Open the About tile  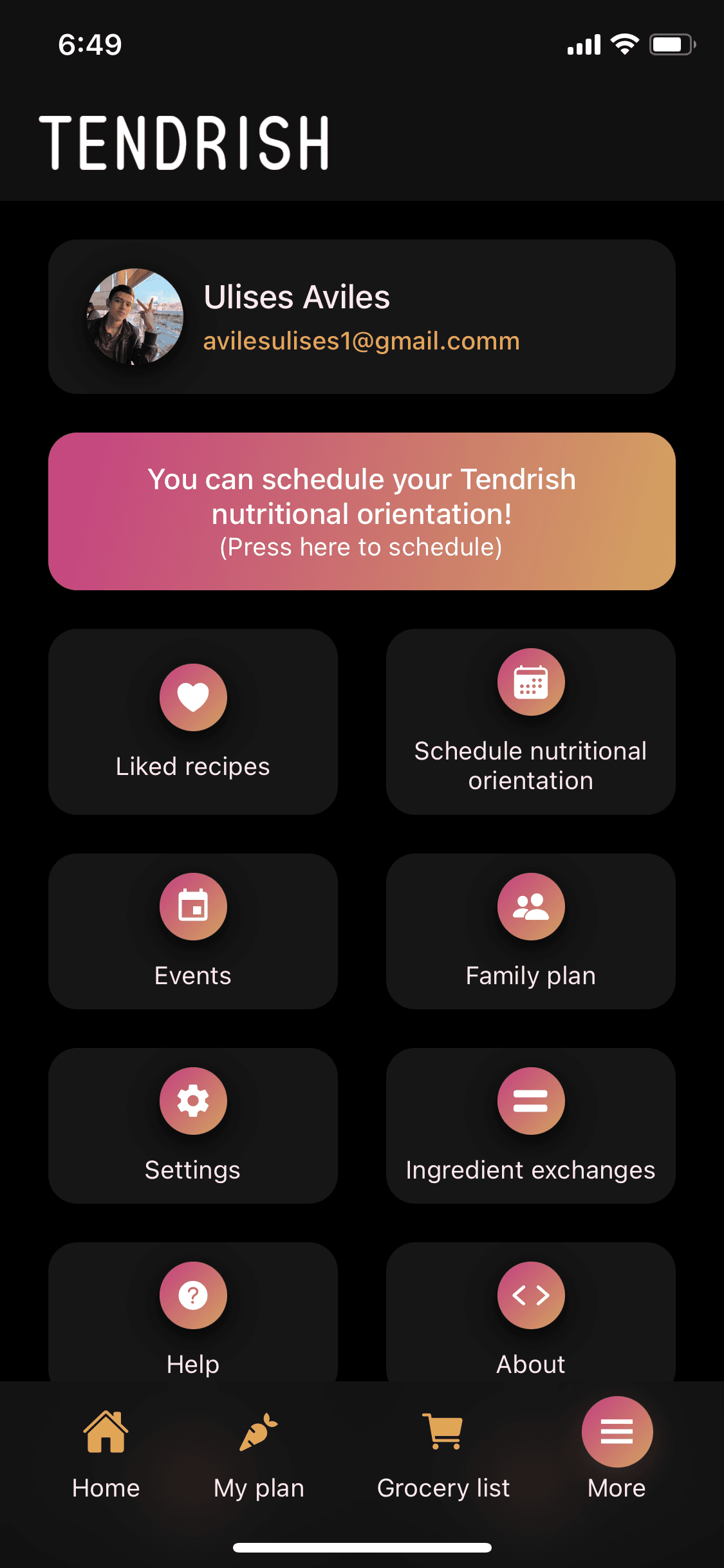[531, 1312]
